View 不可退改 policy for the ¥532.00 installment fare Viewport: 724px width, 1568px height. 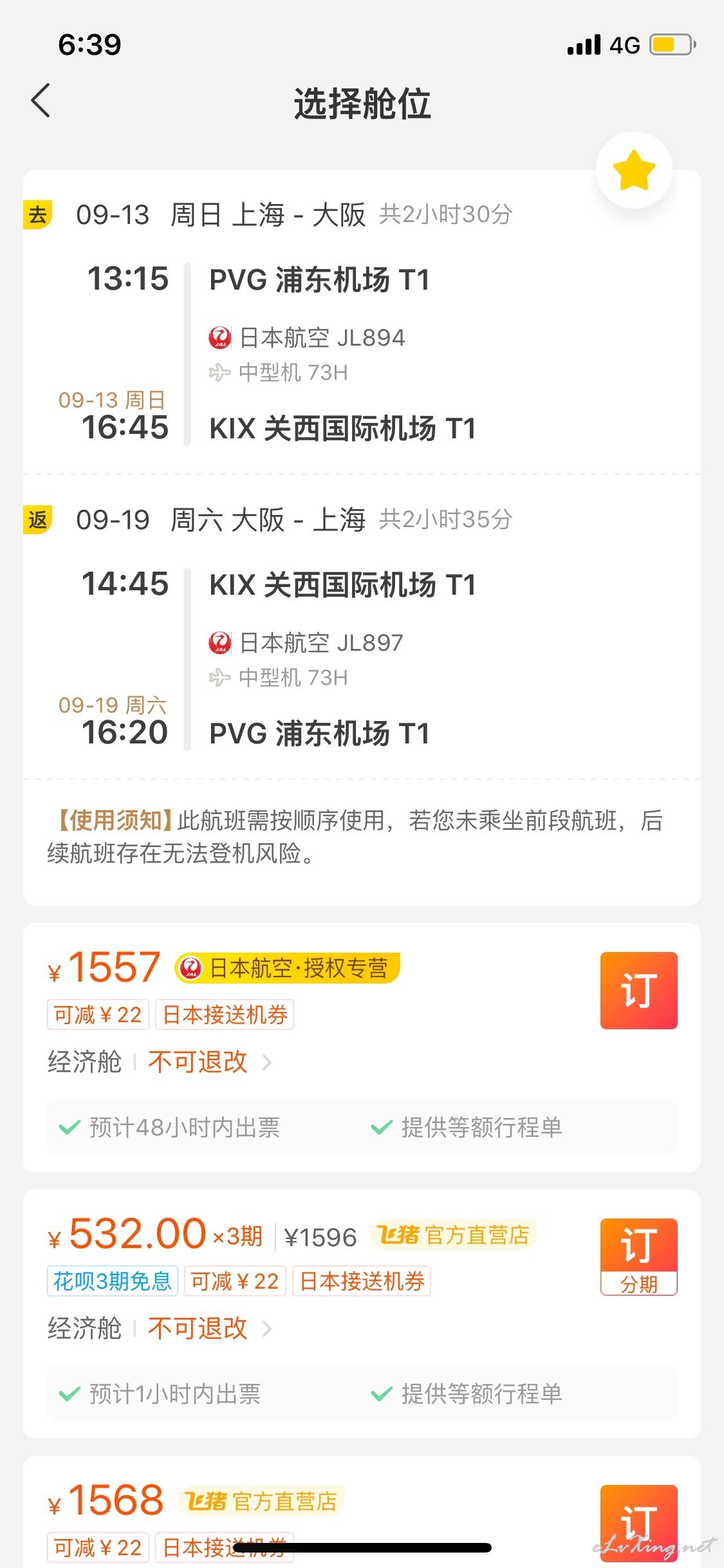(210, 1329)
